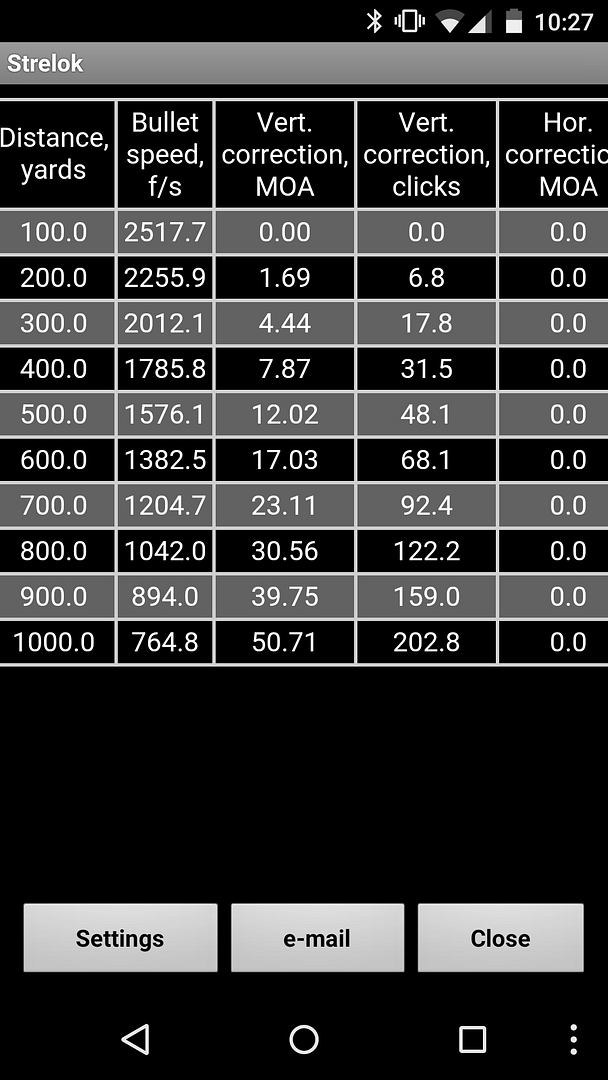Go back with the navigation bar arrow
This screenshot has height=1080, width=608.
[x=136, y=1039]
